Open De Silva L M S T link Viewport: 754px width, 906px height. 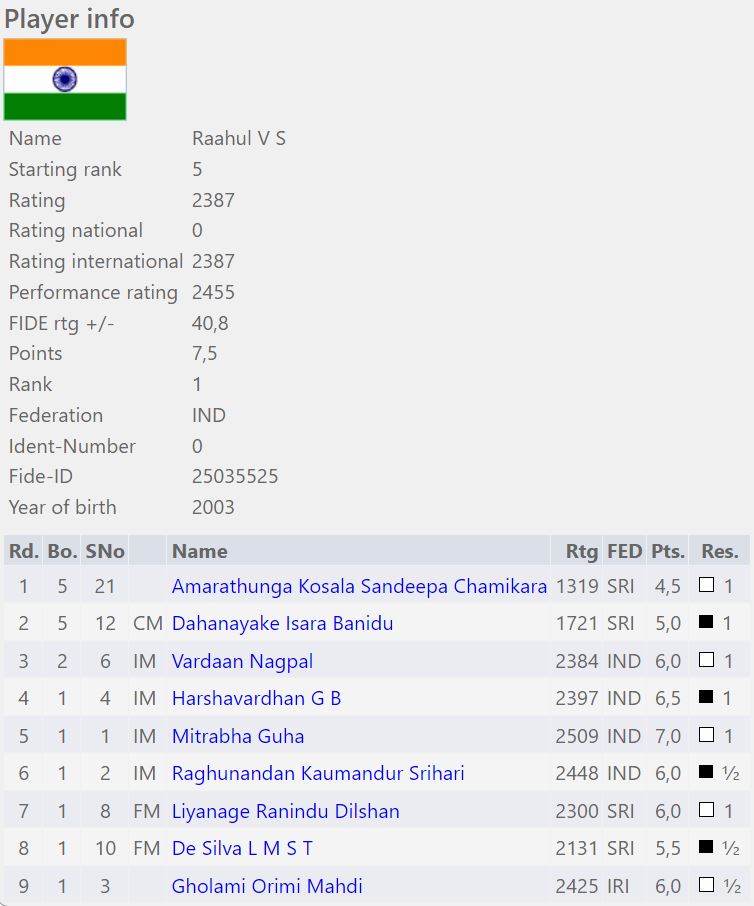coord(242,848)
